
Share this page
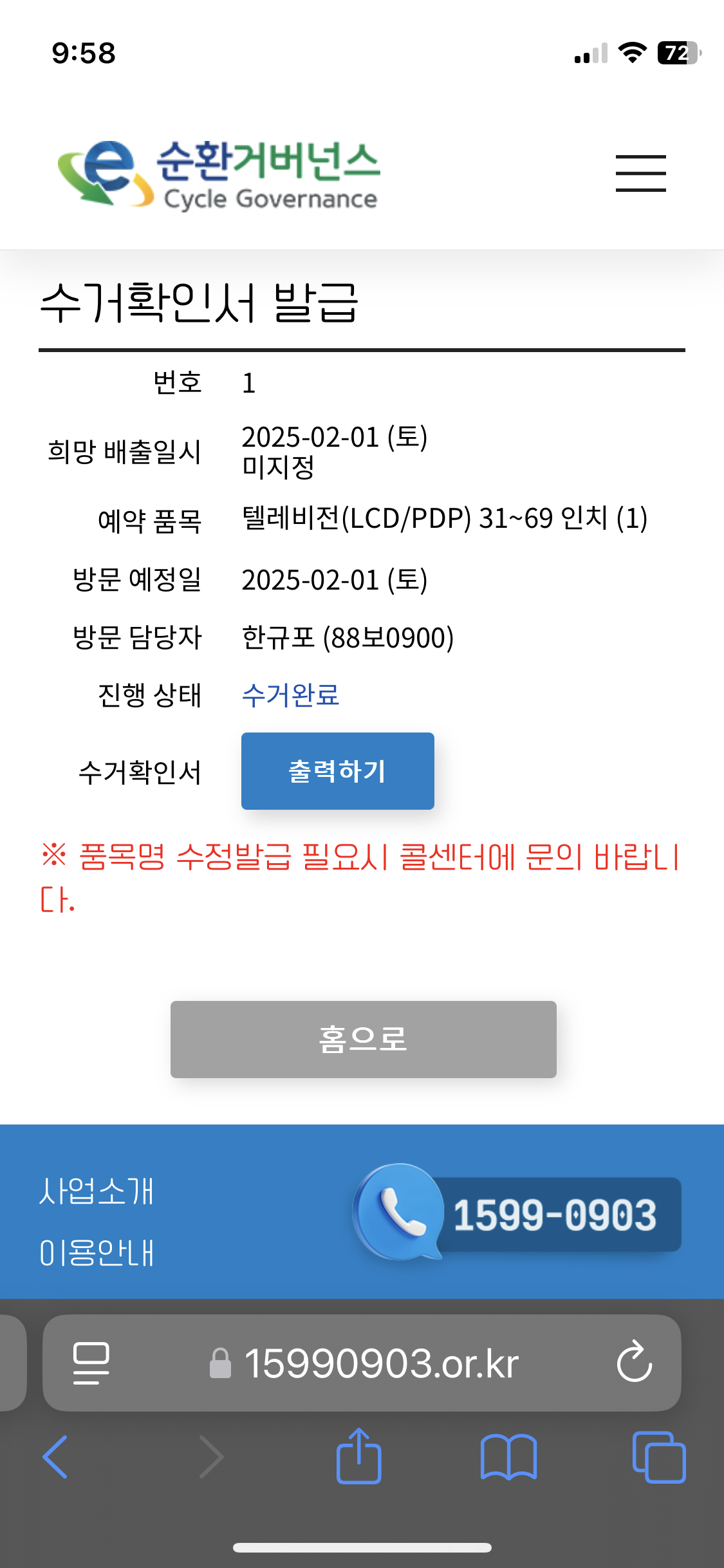[x=358, y=1457]
